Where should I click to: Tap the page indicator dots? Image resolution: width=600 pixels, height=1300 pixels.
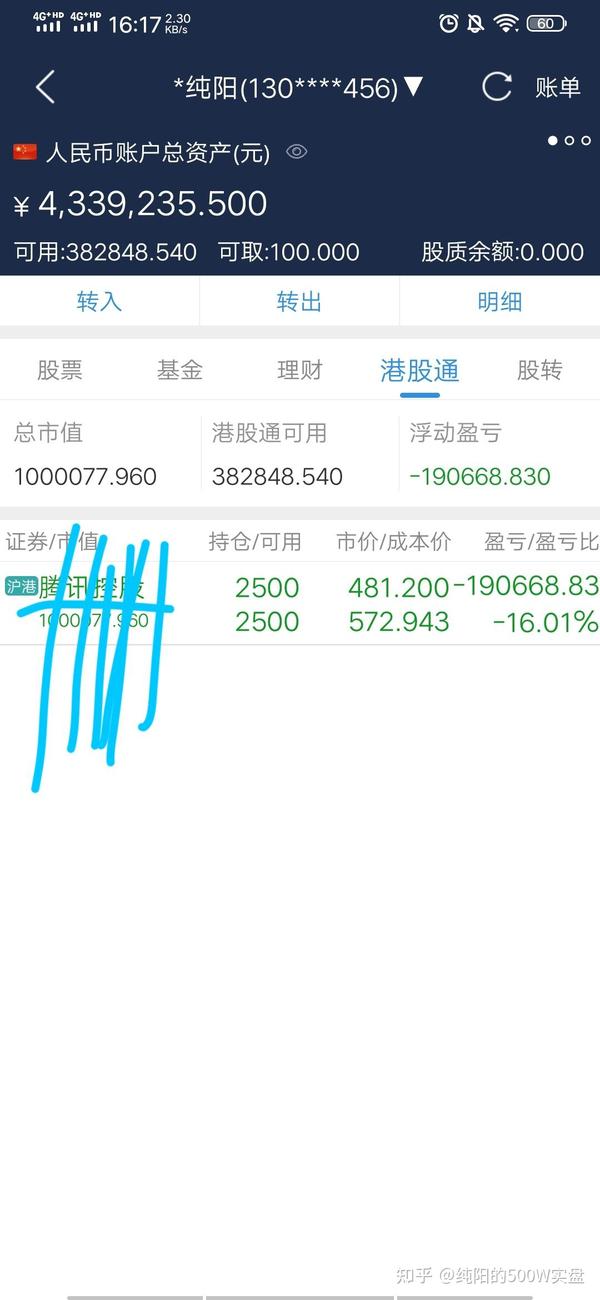tap(569, 141)
